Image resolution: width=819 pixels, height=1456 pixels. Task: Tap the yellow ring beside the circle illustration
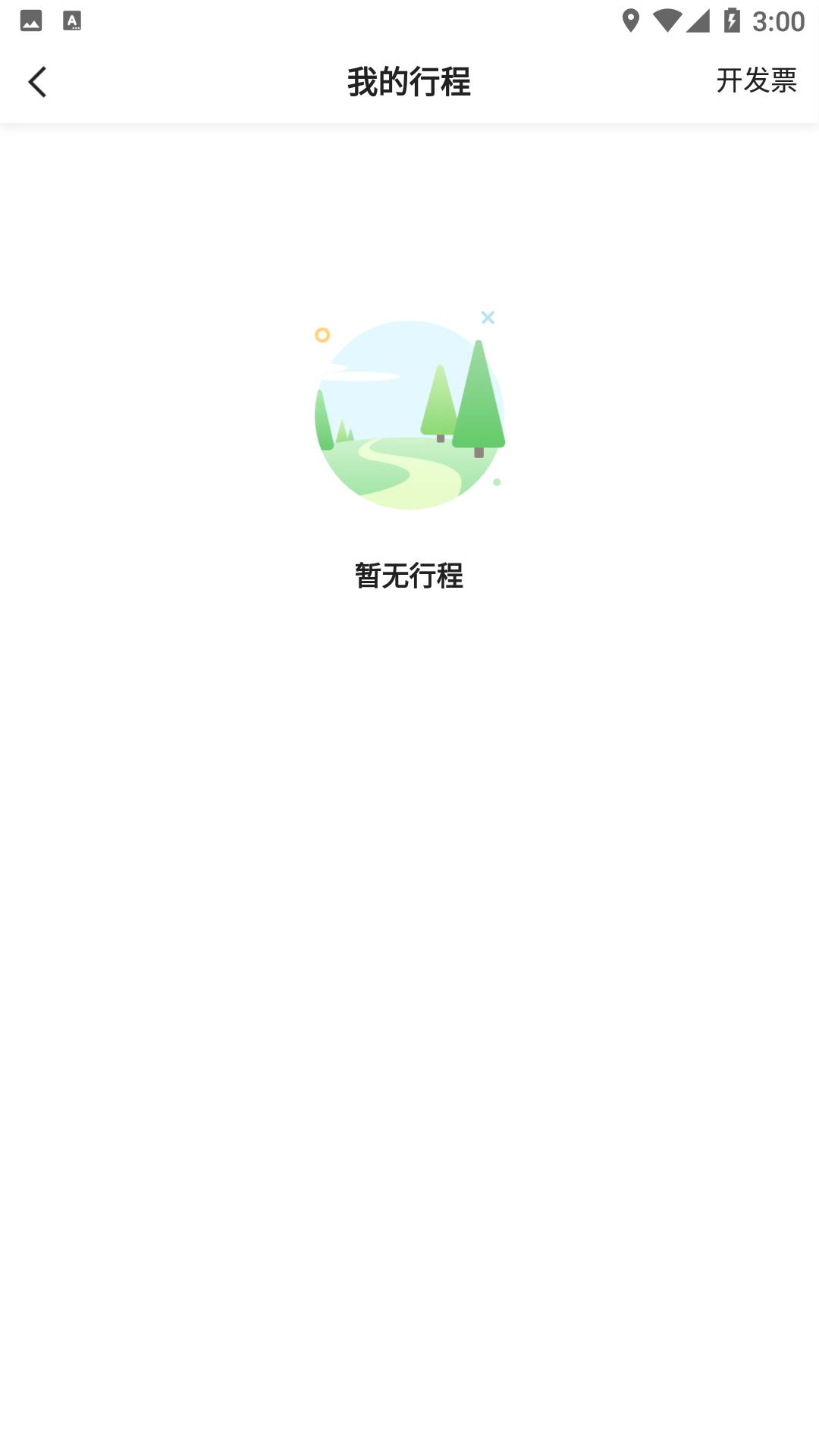point(324,334)
